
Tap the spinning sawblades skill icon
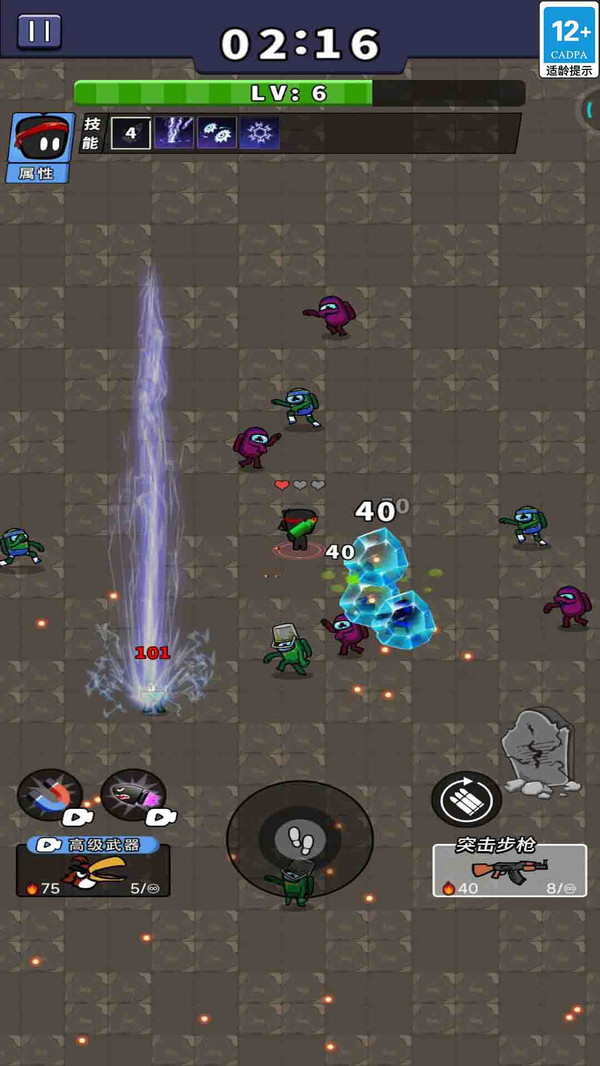coord(217,133)
